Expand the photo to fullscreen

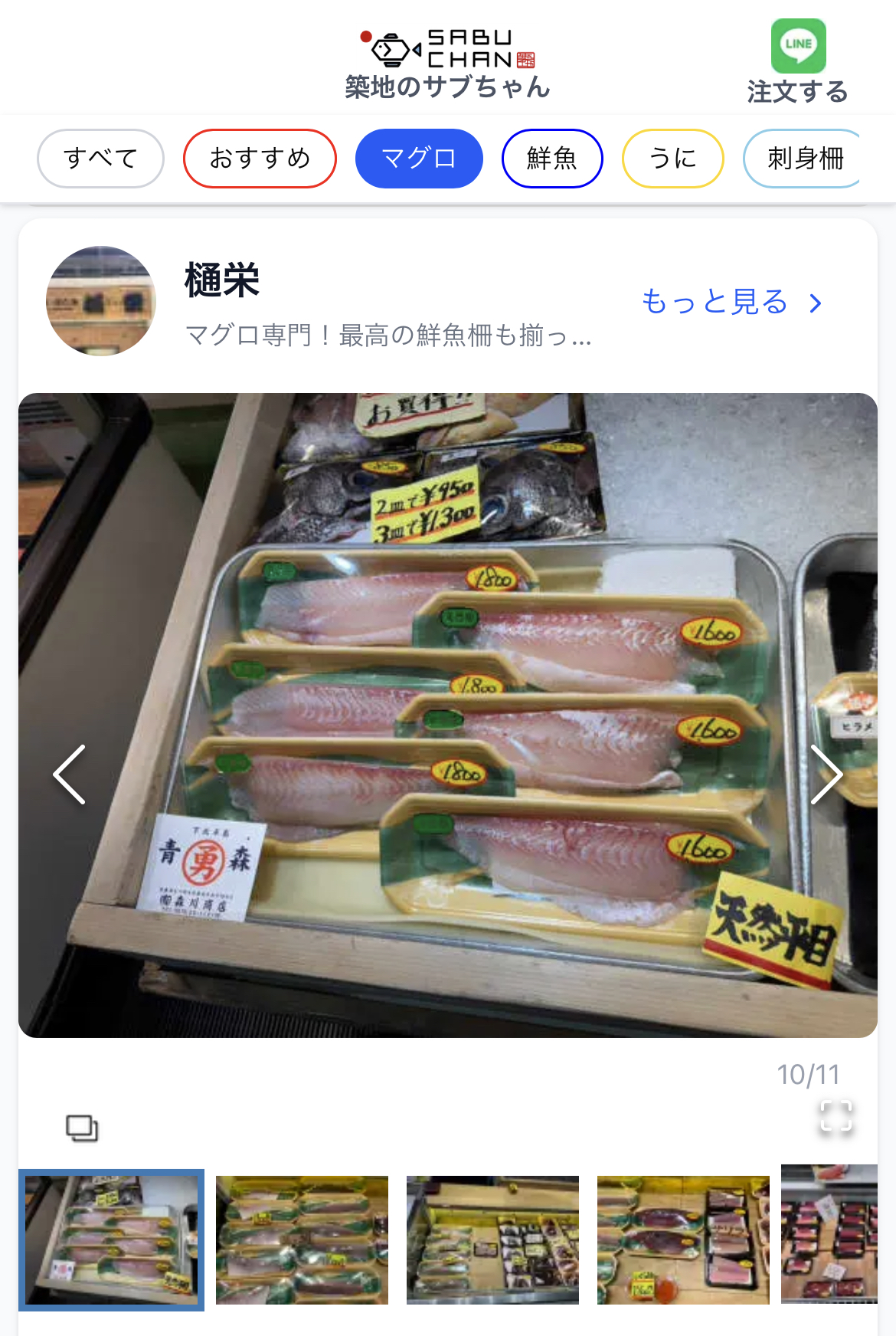click(x=838, y=1117)
